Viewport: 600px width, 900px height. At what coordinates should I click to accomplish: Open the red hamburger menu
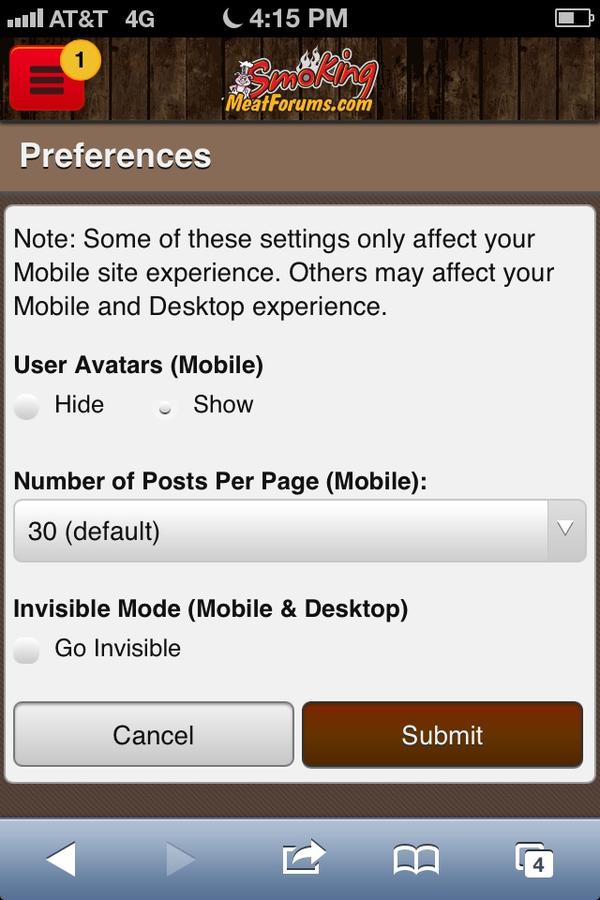[47, 80]
